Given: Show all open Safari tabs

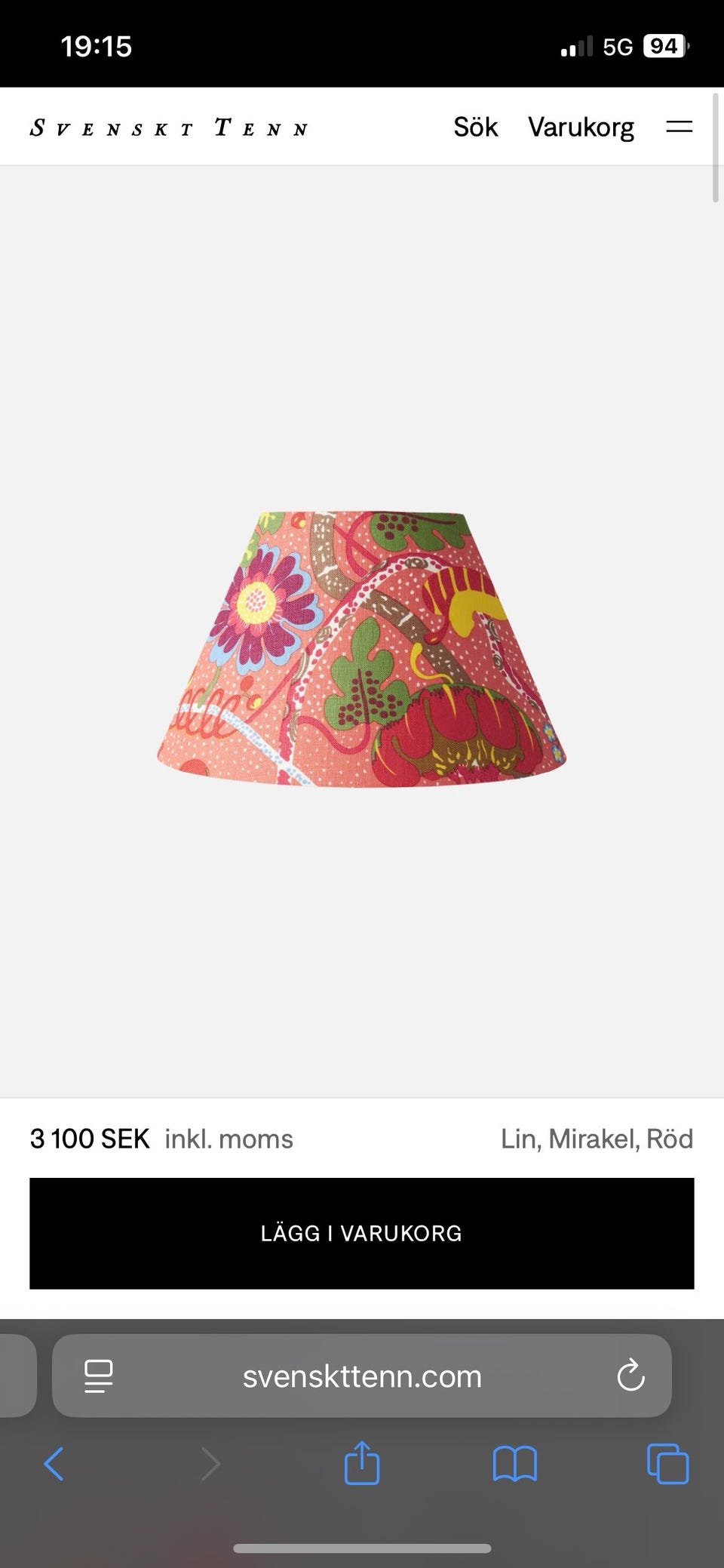Looking at the screenshot, I should pos(668,1464).
